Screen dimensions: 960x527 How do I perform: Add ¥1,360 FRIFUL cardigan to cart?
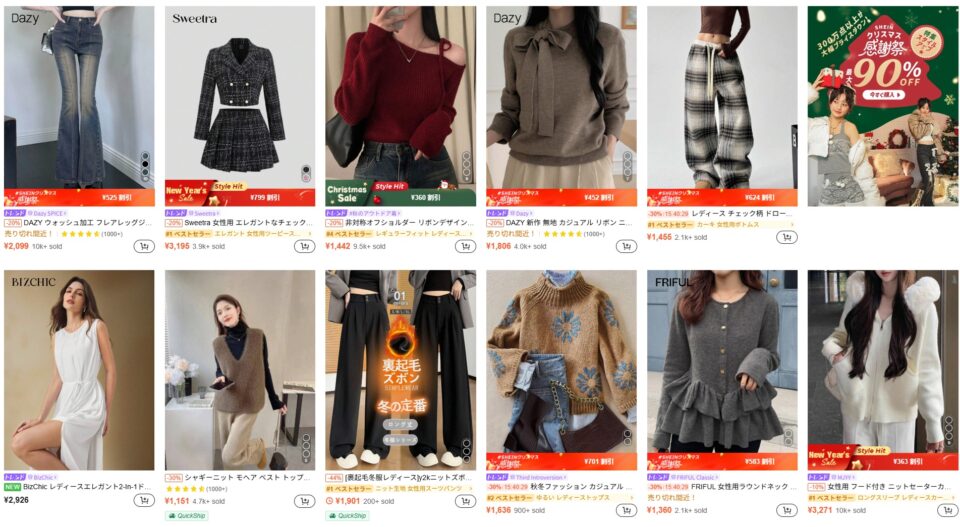click(787, 510)
